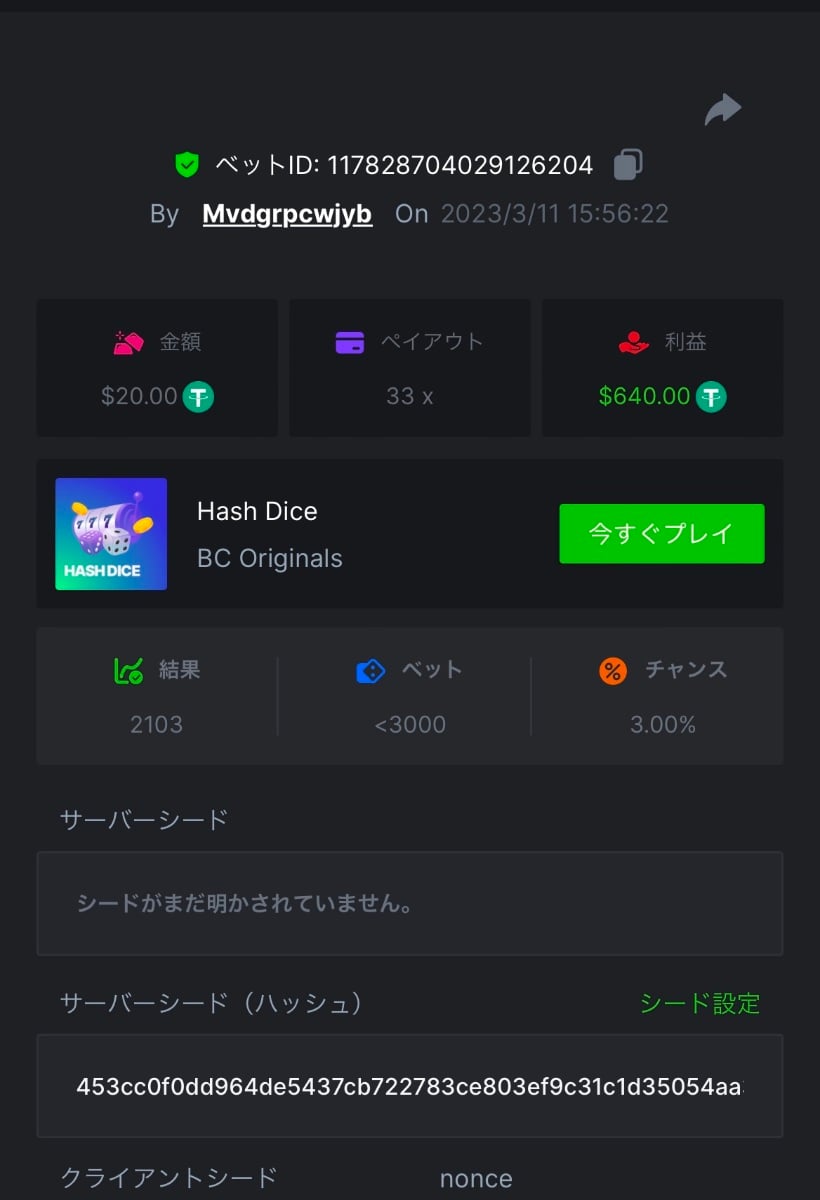The image size is (820, 1200).
Task: Select the server seed hash field
Action: 409,1086
